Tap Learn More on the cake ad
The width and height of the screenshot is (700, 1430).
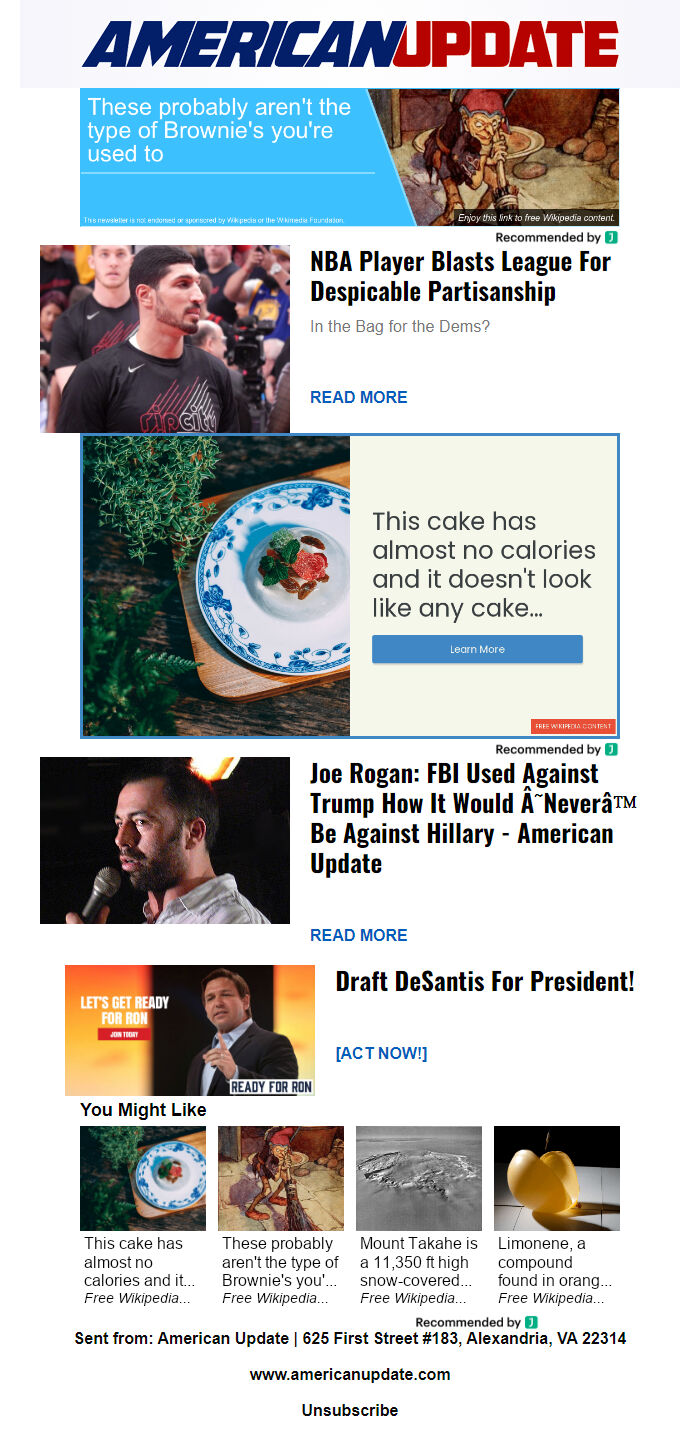click(x=477, y=649)
